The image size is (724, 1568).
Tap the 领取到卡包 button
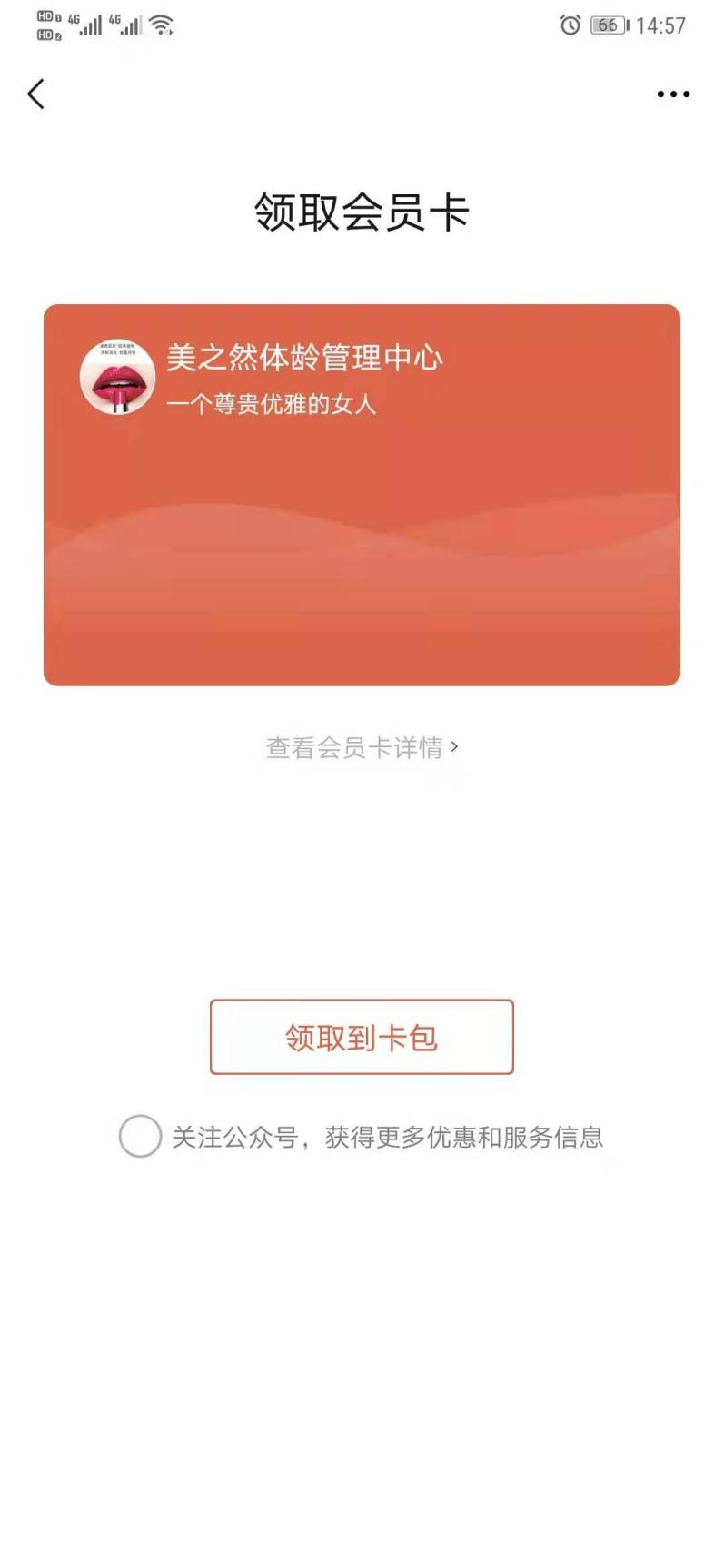click(x=362, y=1037)
